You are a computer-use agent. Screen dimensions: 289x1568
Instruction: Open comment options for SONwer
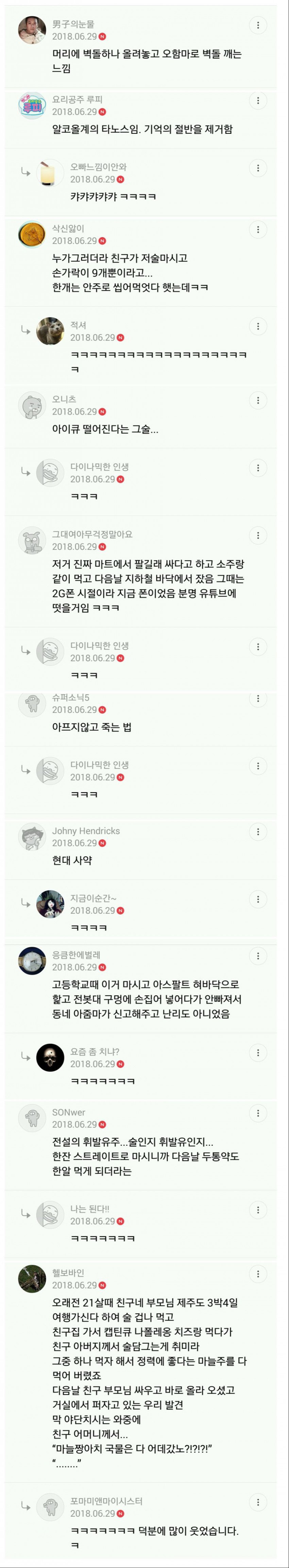click(x=258, y=1113)
